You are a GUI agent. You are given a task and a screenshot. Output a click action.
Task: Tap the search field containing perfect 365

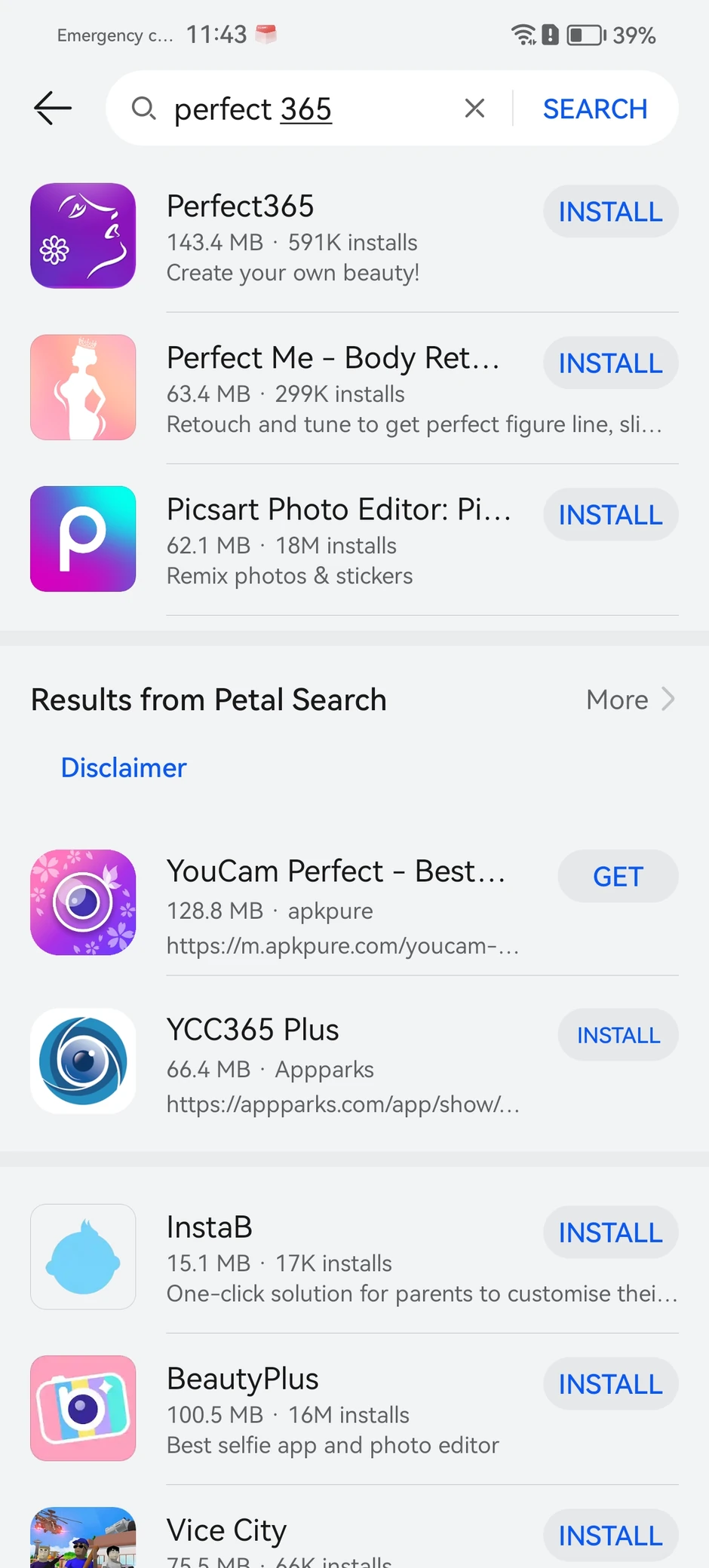coord(302,109)
